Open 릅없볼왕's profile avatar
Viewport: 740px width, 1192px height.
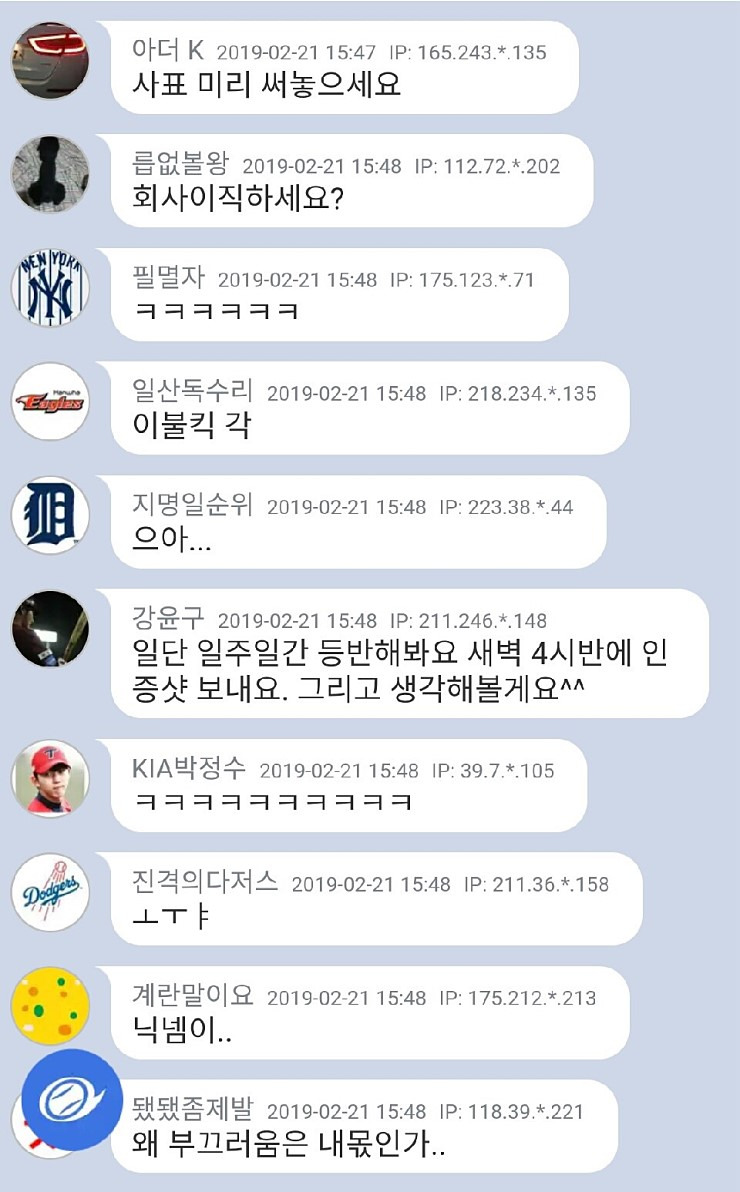[x=50, y=174]
